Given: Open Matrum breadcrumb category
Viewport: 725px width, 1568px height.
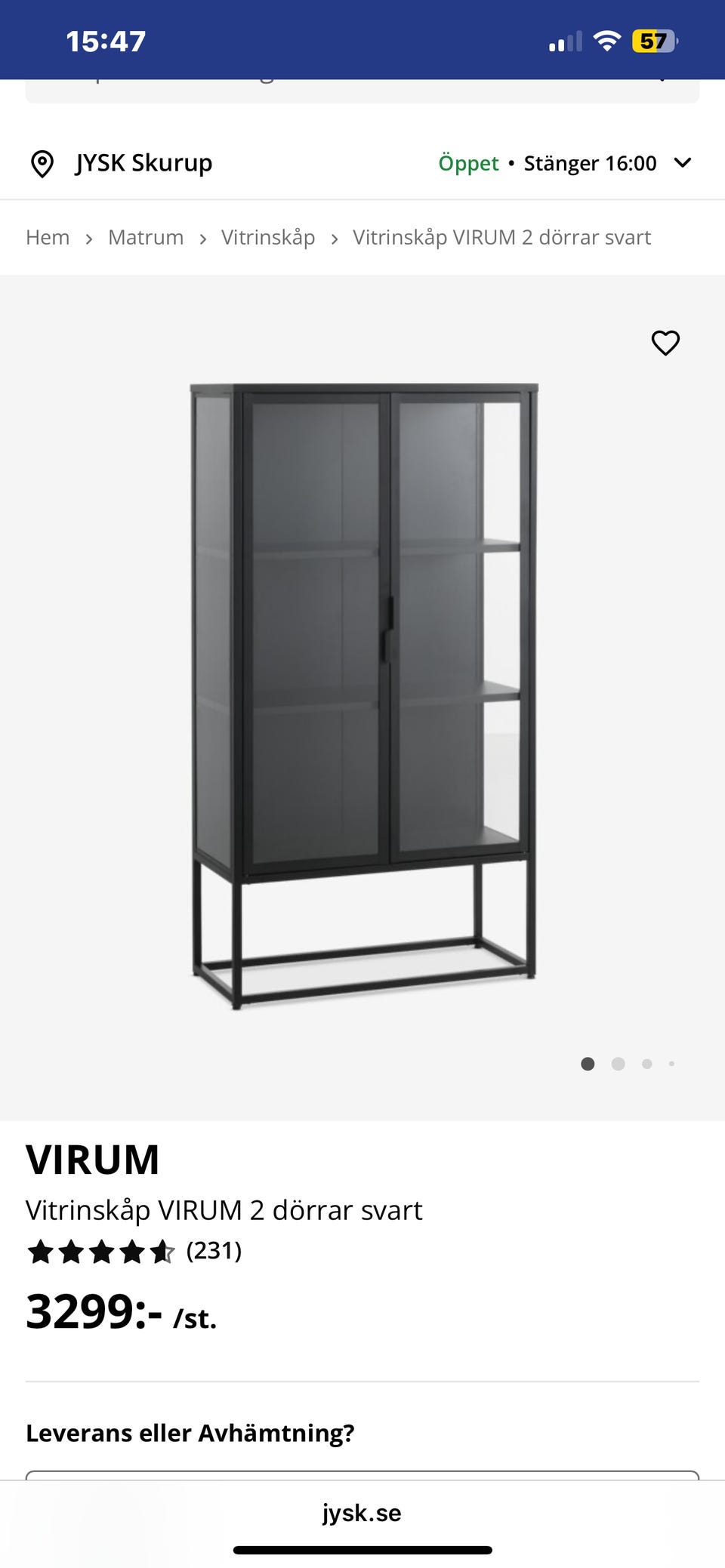Looking at the screenshot, I should (146, 237).
